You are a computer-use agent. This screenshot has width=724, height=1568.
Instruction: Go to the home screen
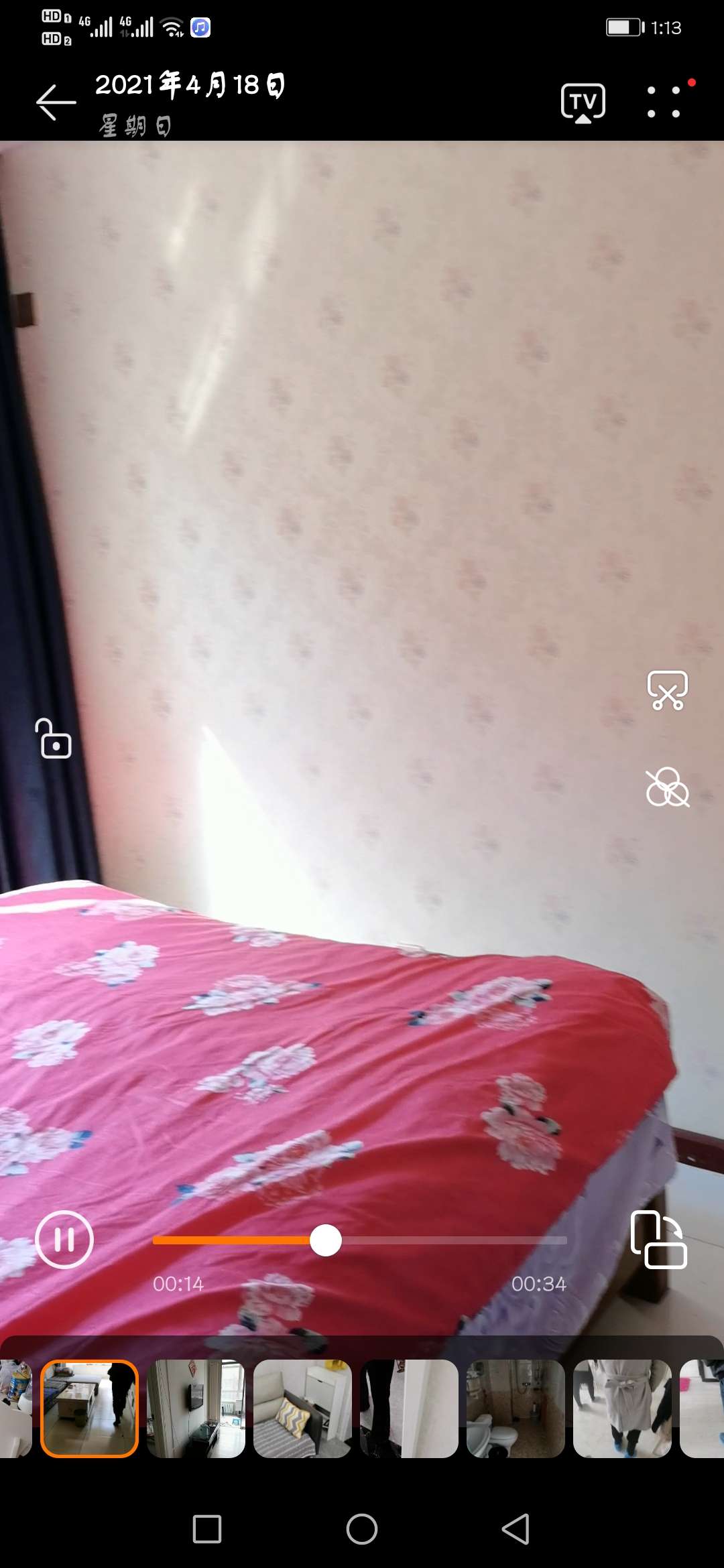[362, 1529]
